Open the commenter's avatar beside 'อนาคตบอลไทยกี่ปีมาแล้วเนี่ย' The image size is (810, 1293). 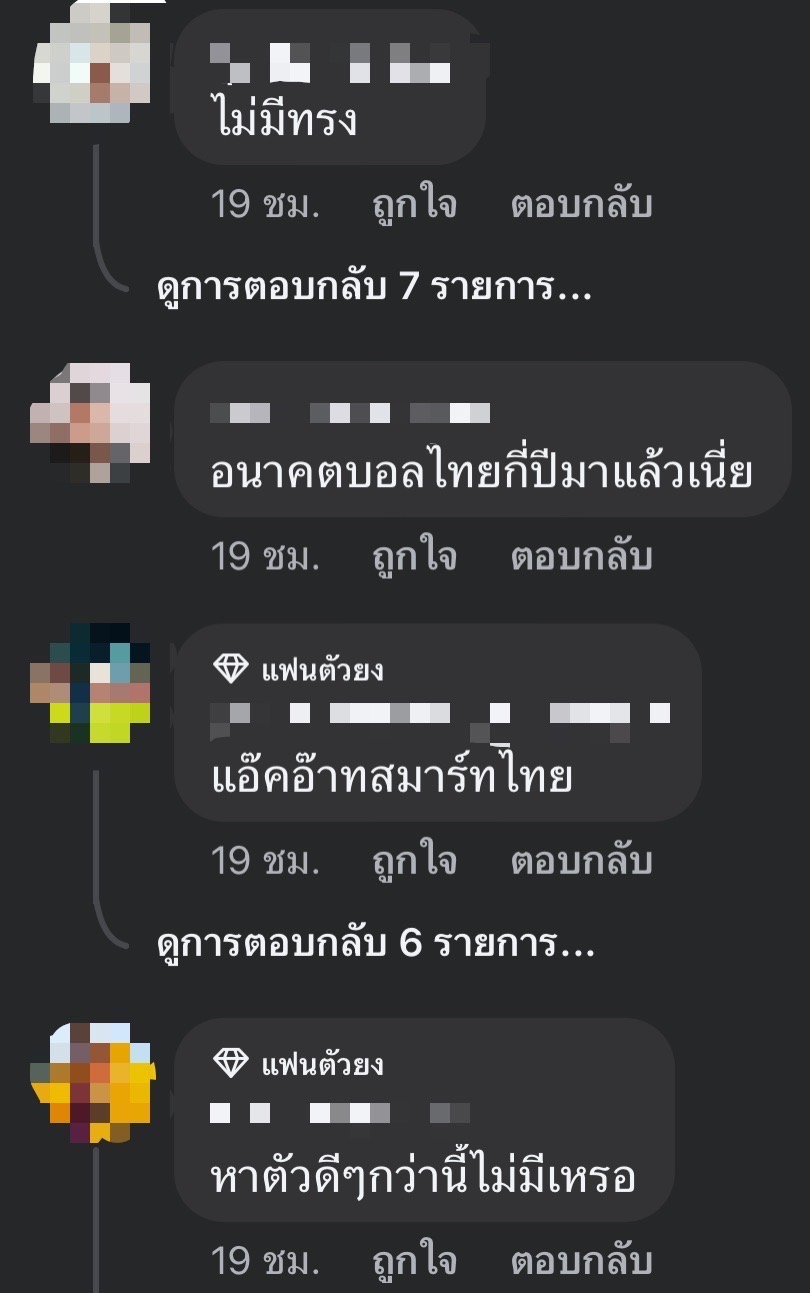pyautogui.click(x=91, y=422)
